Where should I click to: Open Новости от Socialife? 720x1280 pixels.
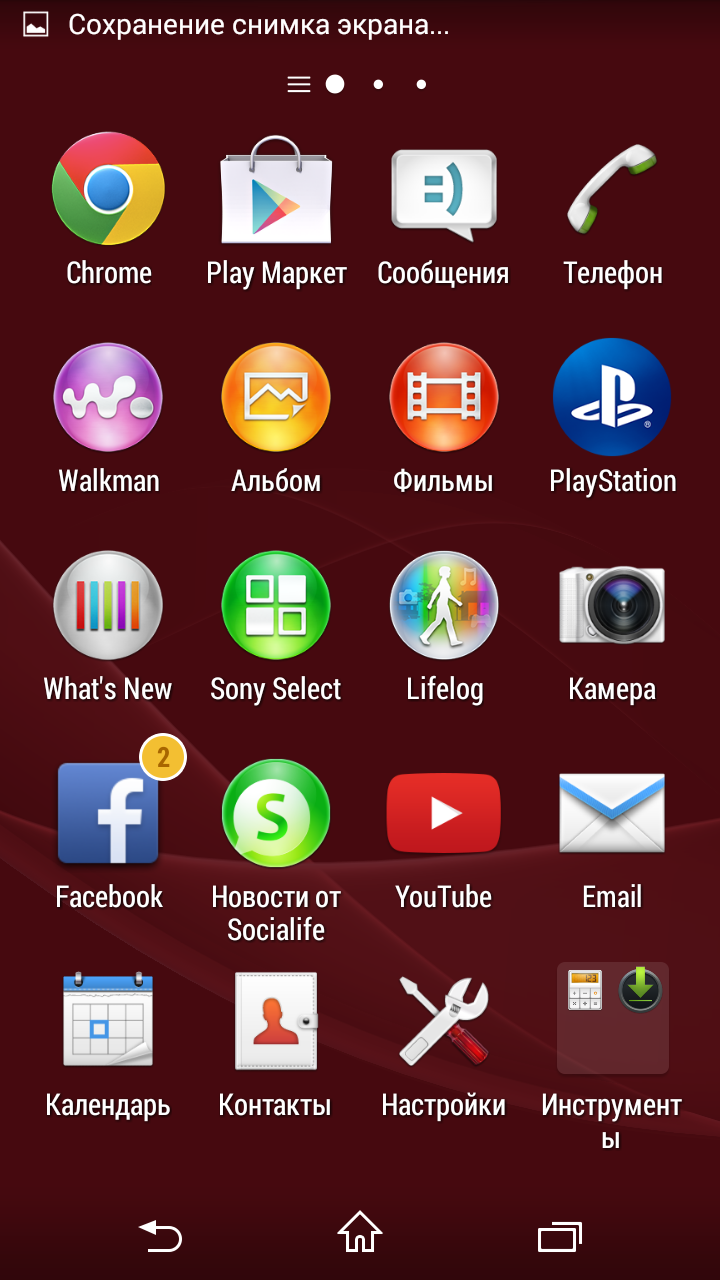276,814
